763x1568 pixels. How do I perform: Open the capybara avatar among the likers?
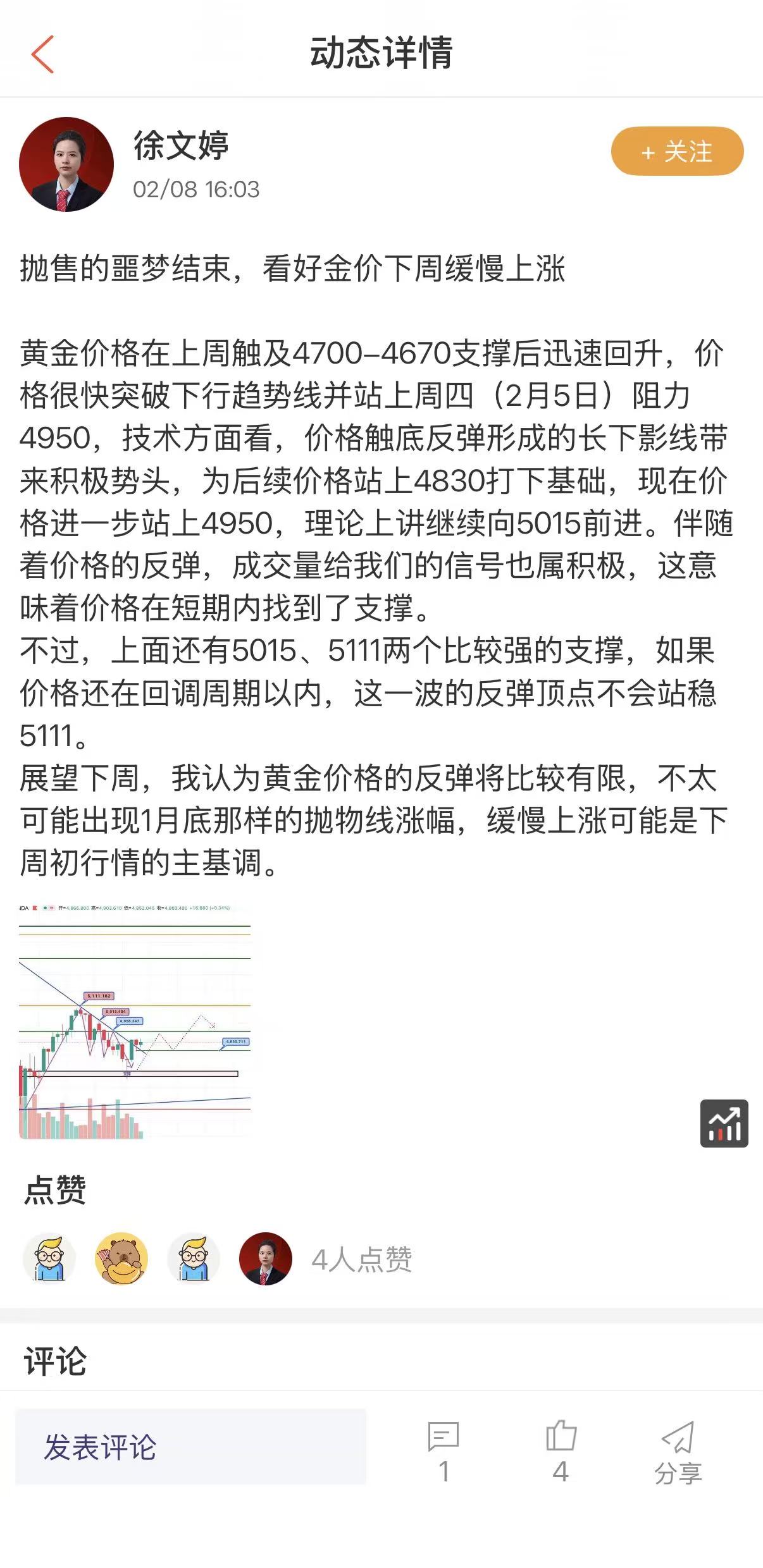click(121, 1258)
